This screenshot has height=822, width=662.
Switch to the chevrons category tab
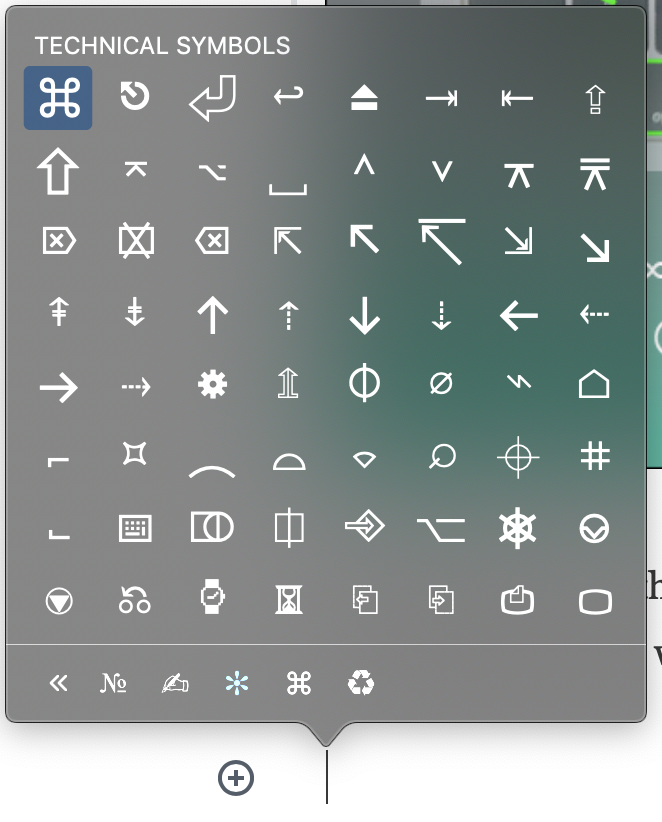coord(58,683)
